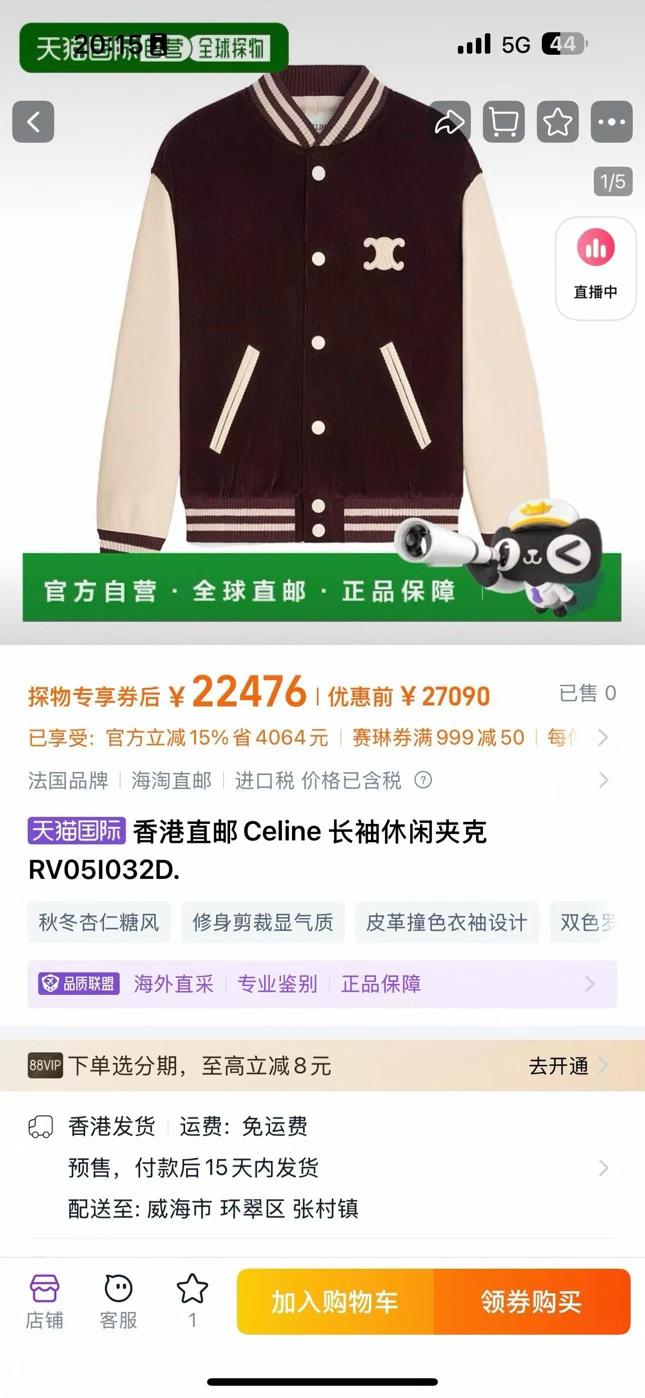Screen dimensions: 645x1398
Task: Visit the 店铺 store page
Action: click(x=44, y=1301)
